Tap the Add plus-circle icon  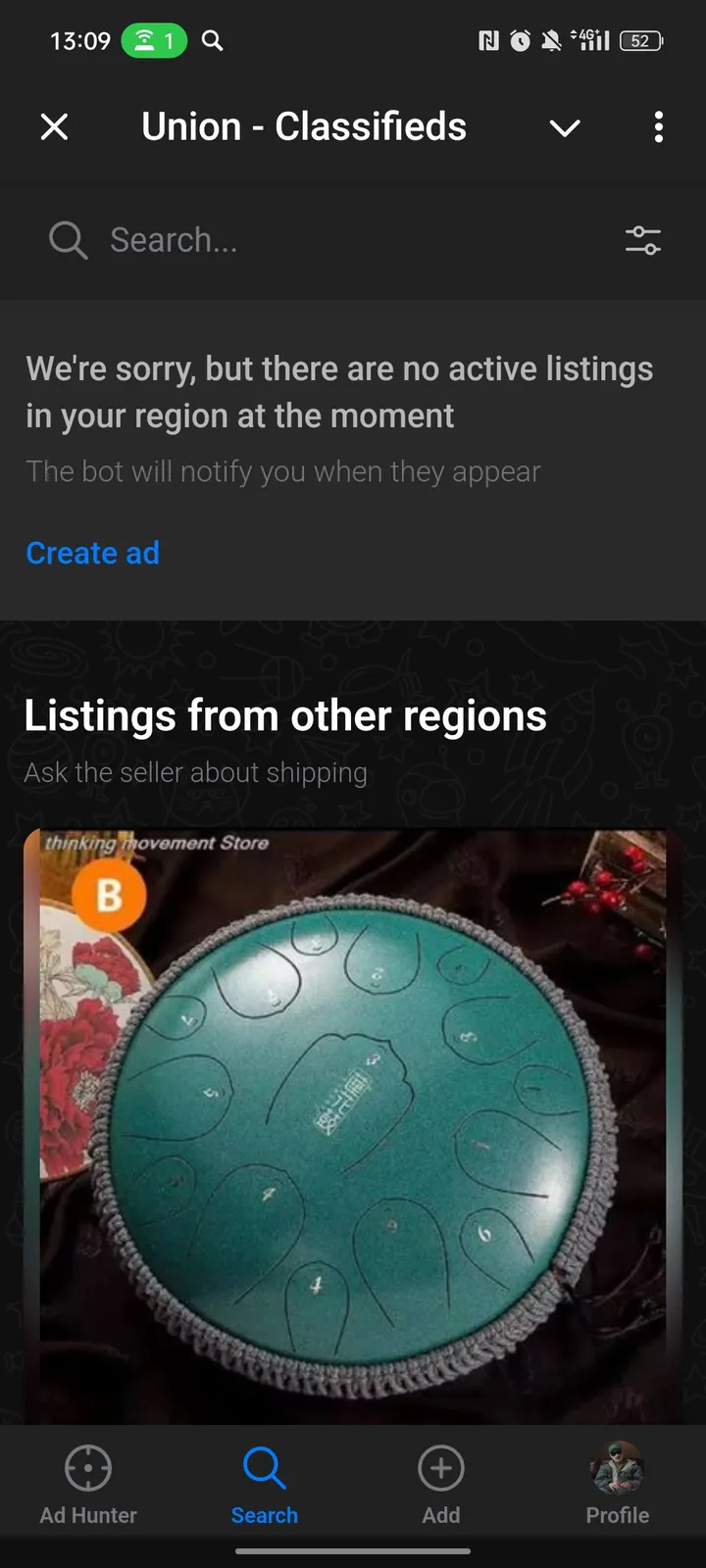pyautogui.click(x=441, y=1467)
